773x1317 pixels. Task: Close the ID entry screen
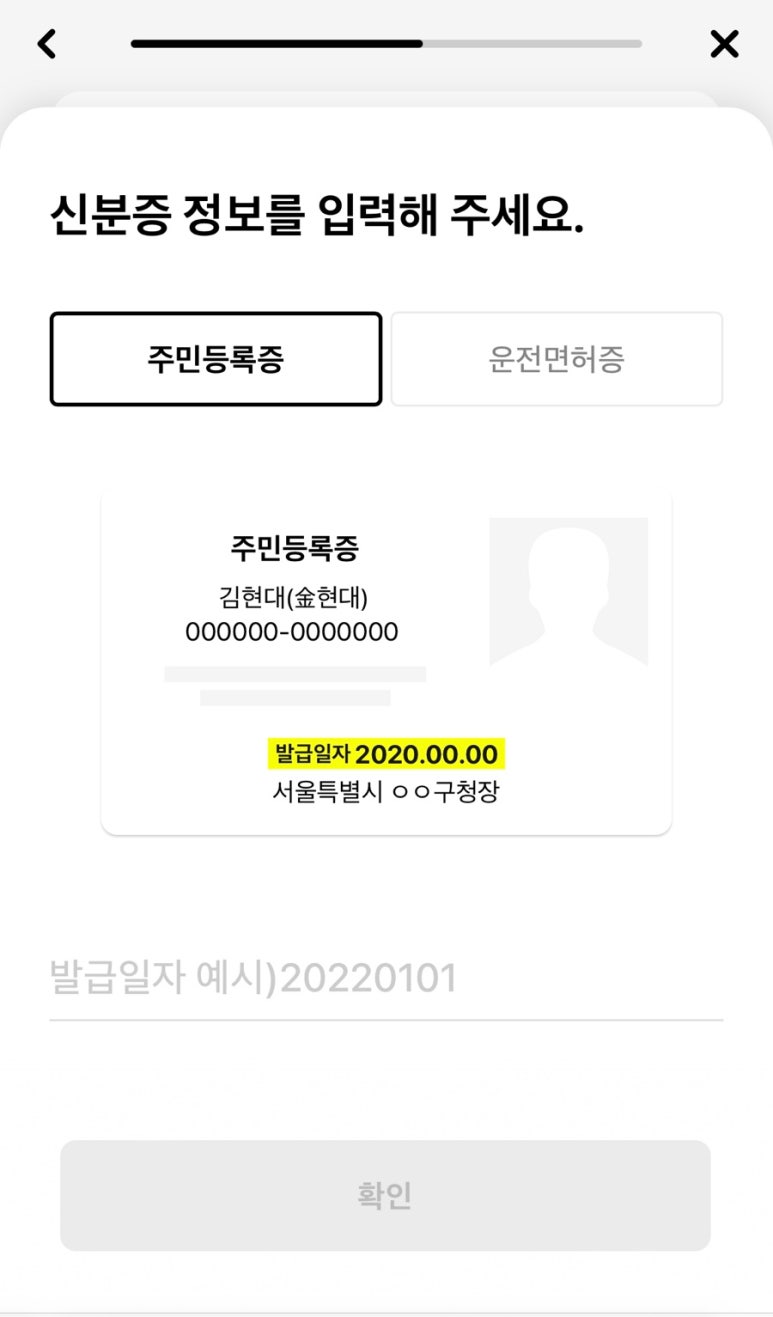coord(724,44)
